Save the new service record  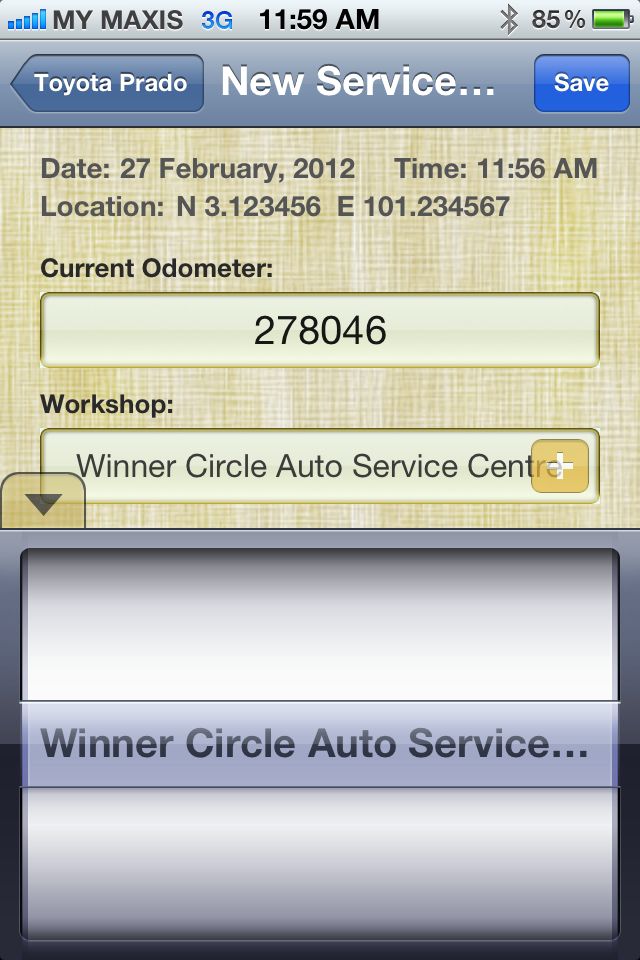coord(580,83)
